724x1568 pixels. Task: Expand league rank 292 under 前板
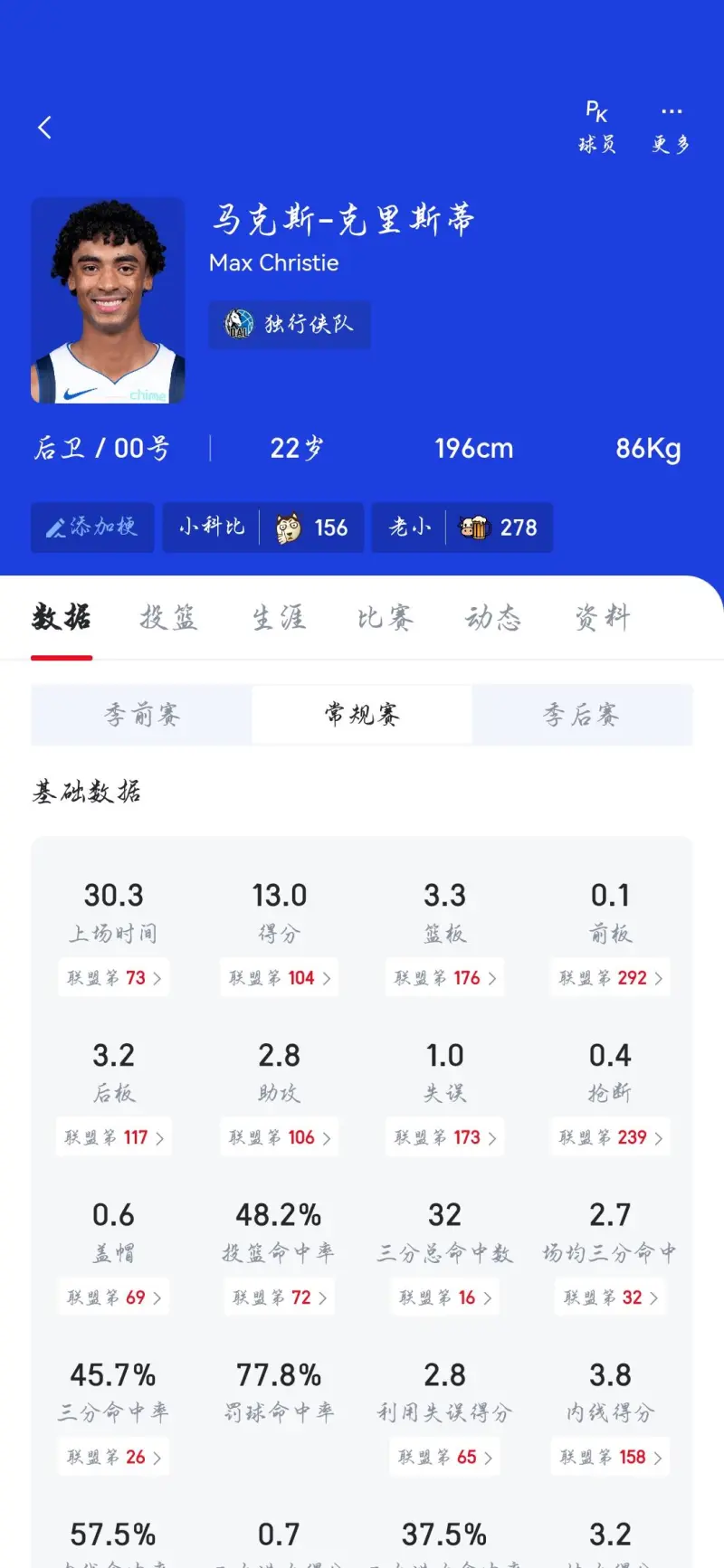click(x=609, y=977)
